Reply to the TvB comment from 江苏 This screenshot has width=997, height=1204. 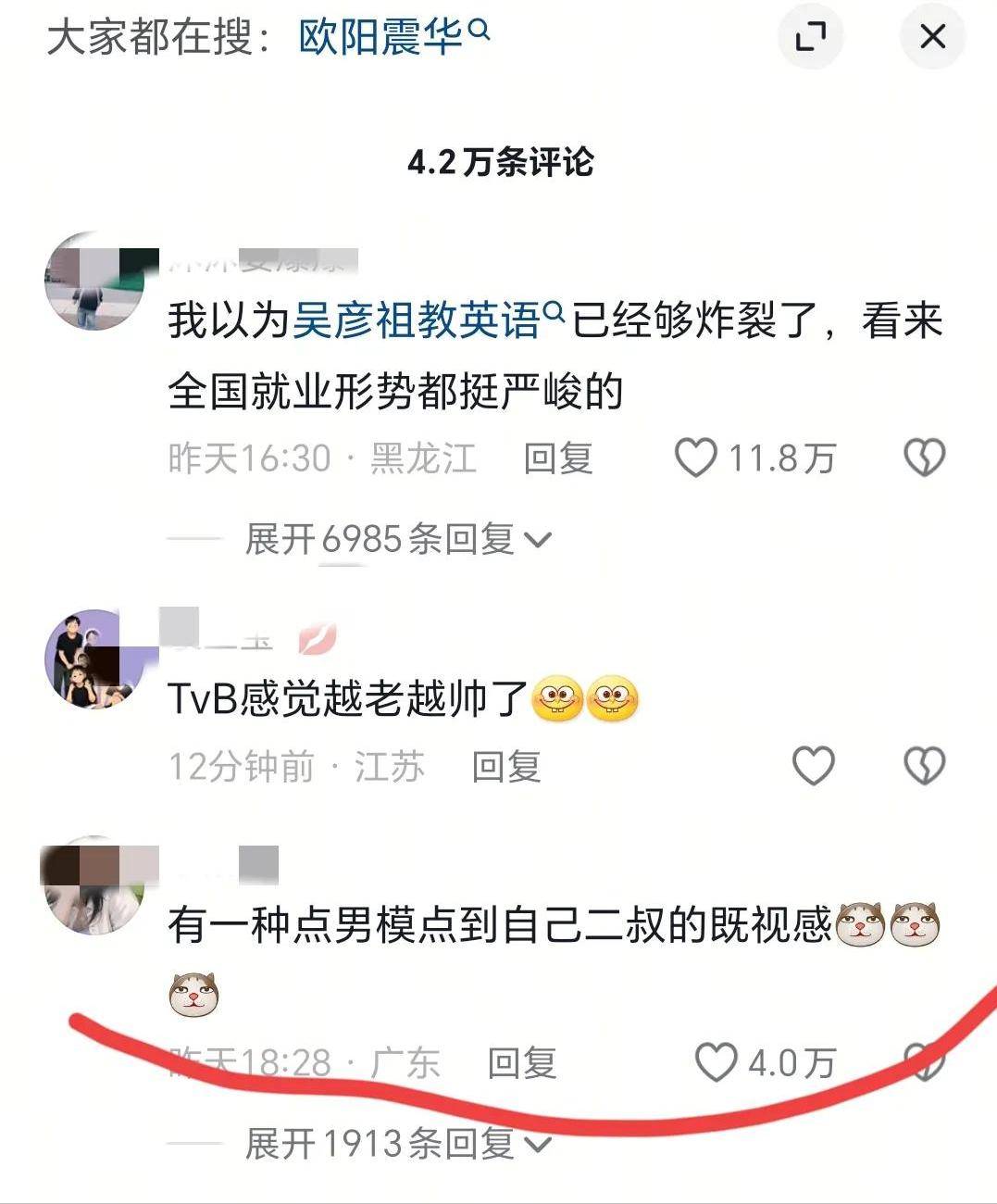tap(505, 767)
